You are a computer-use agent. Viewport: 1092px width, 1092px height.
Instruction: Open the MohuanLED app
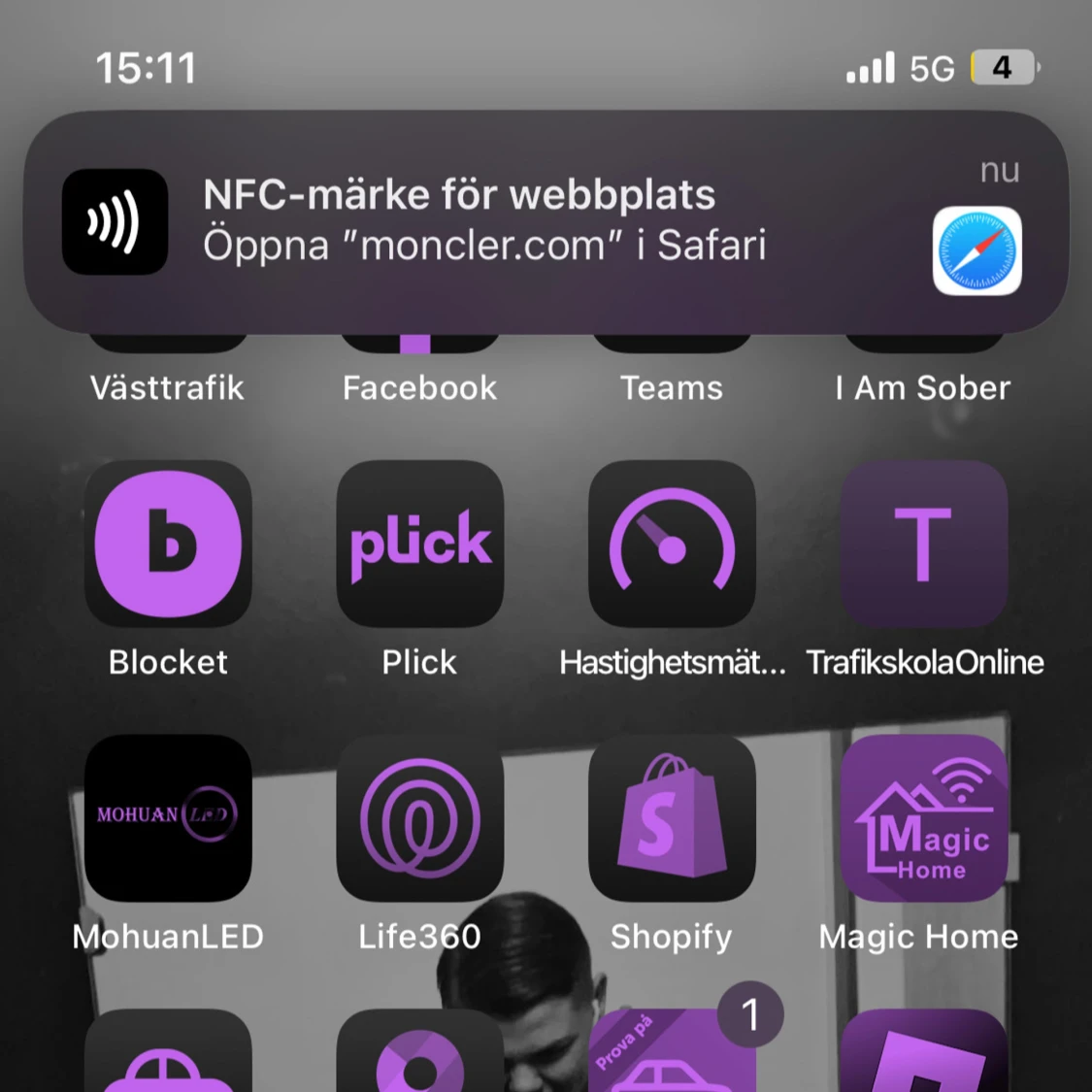coord(168,817)
